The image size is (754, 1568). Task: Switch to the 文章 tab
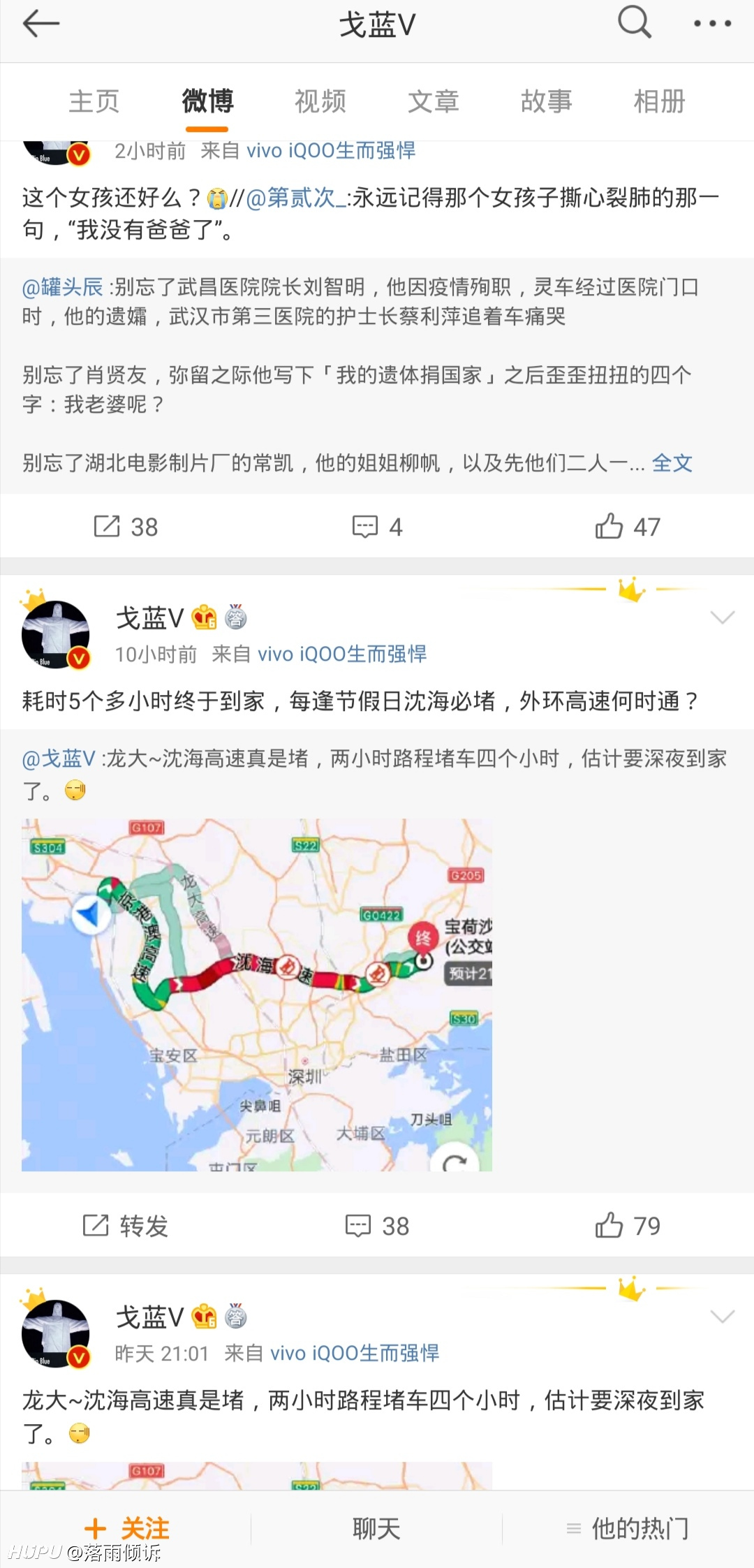[x=434, y=102]
